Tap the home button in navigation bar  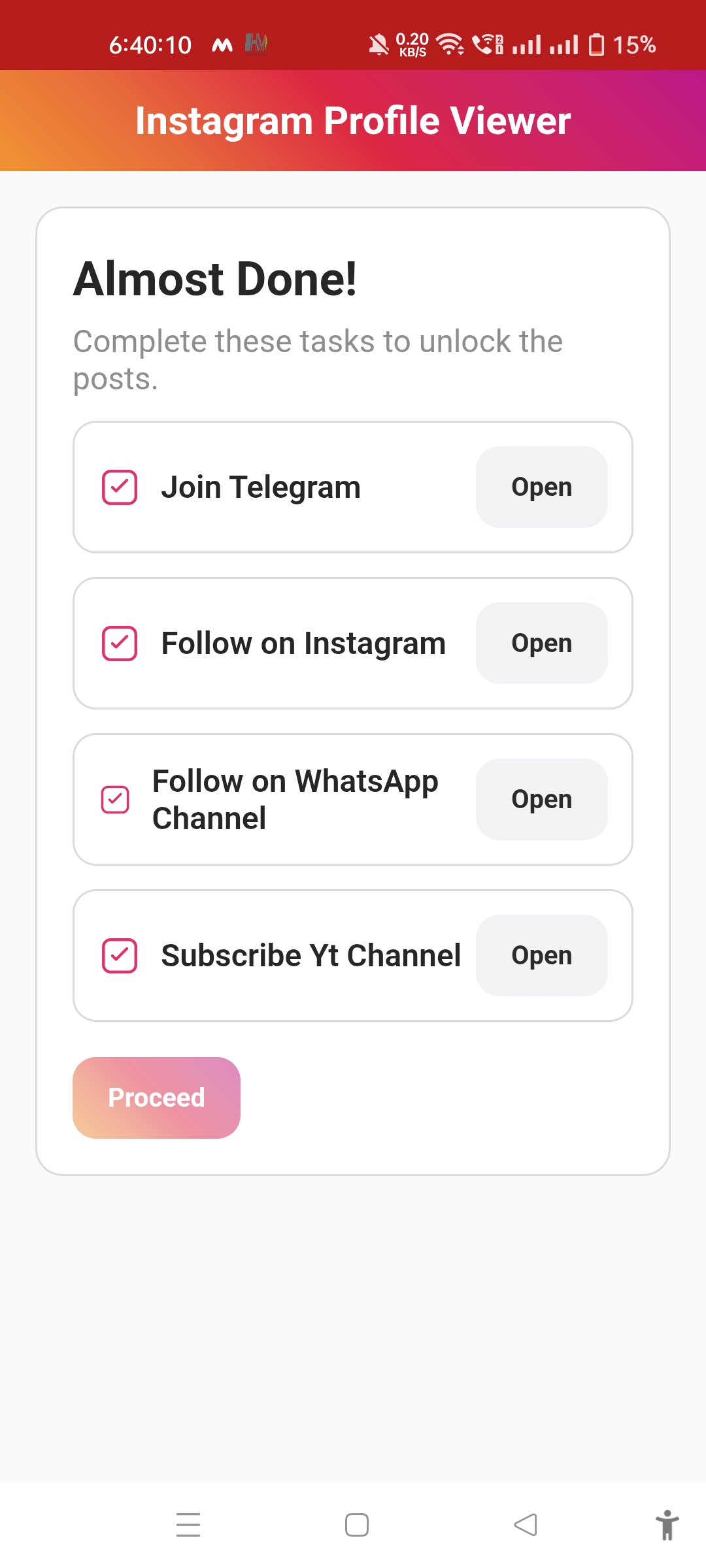[356, 1524]
